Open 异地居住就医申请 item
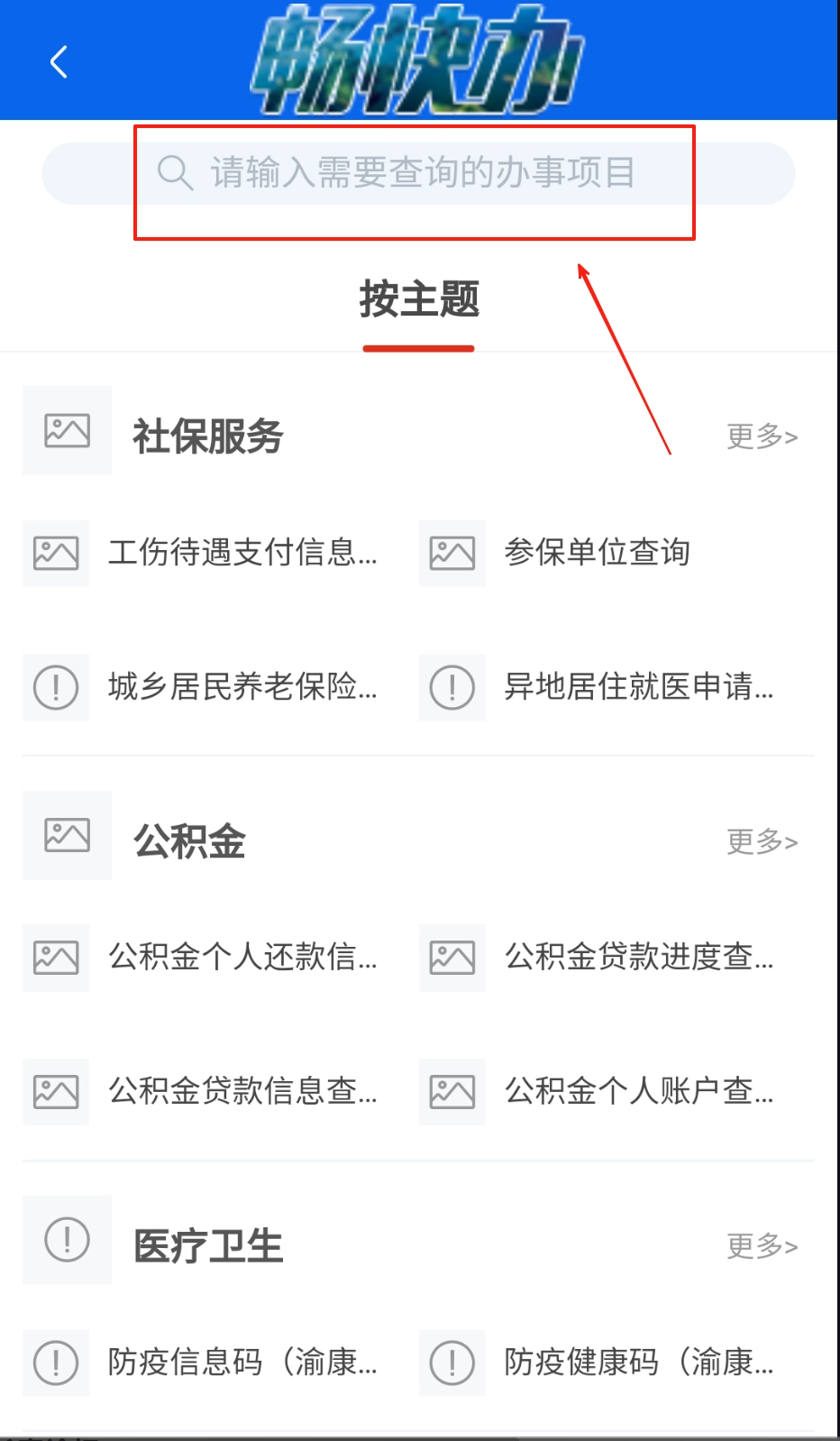The height and width of the screenshot is (1441, 840). click(x=638, y=686)
